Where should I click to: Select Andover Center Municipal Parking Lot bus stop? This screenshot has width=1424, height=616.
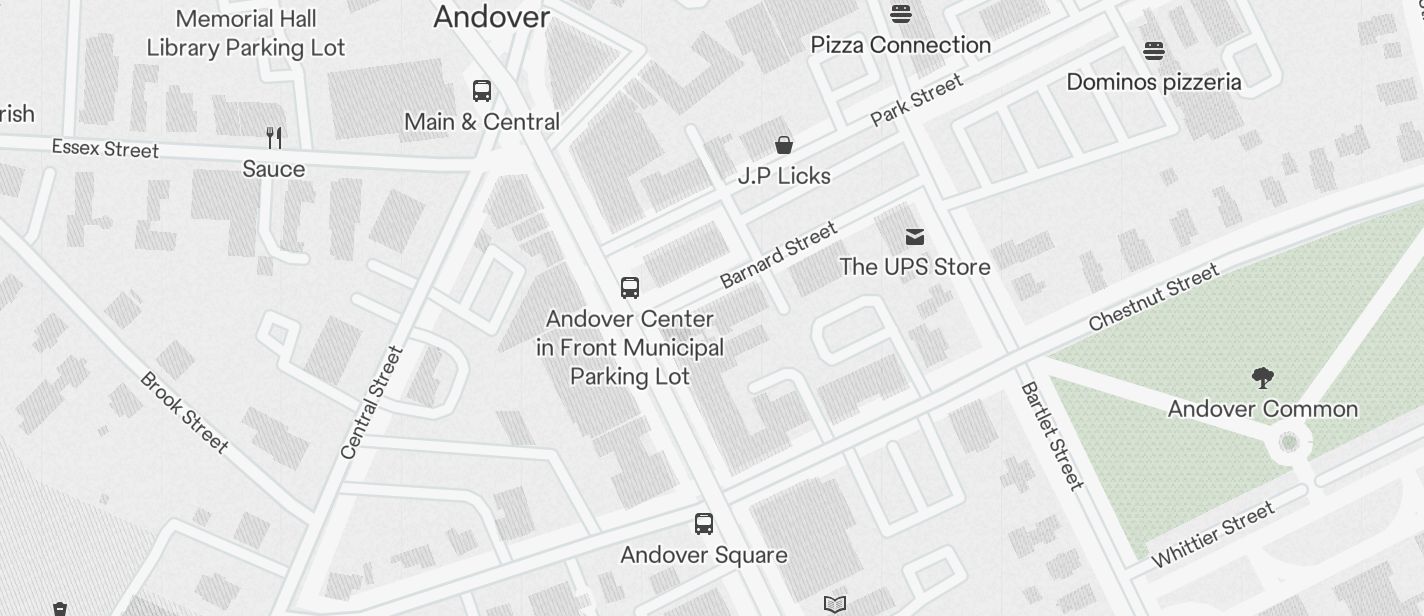630,288
